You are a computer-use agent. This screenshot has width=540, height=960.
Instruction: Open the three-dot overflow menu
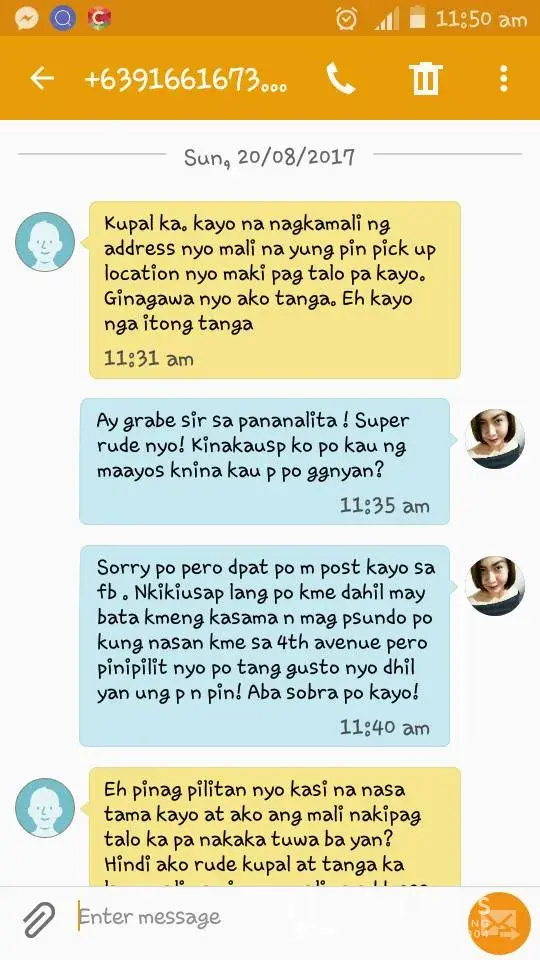point(503,78)
